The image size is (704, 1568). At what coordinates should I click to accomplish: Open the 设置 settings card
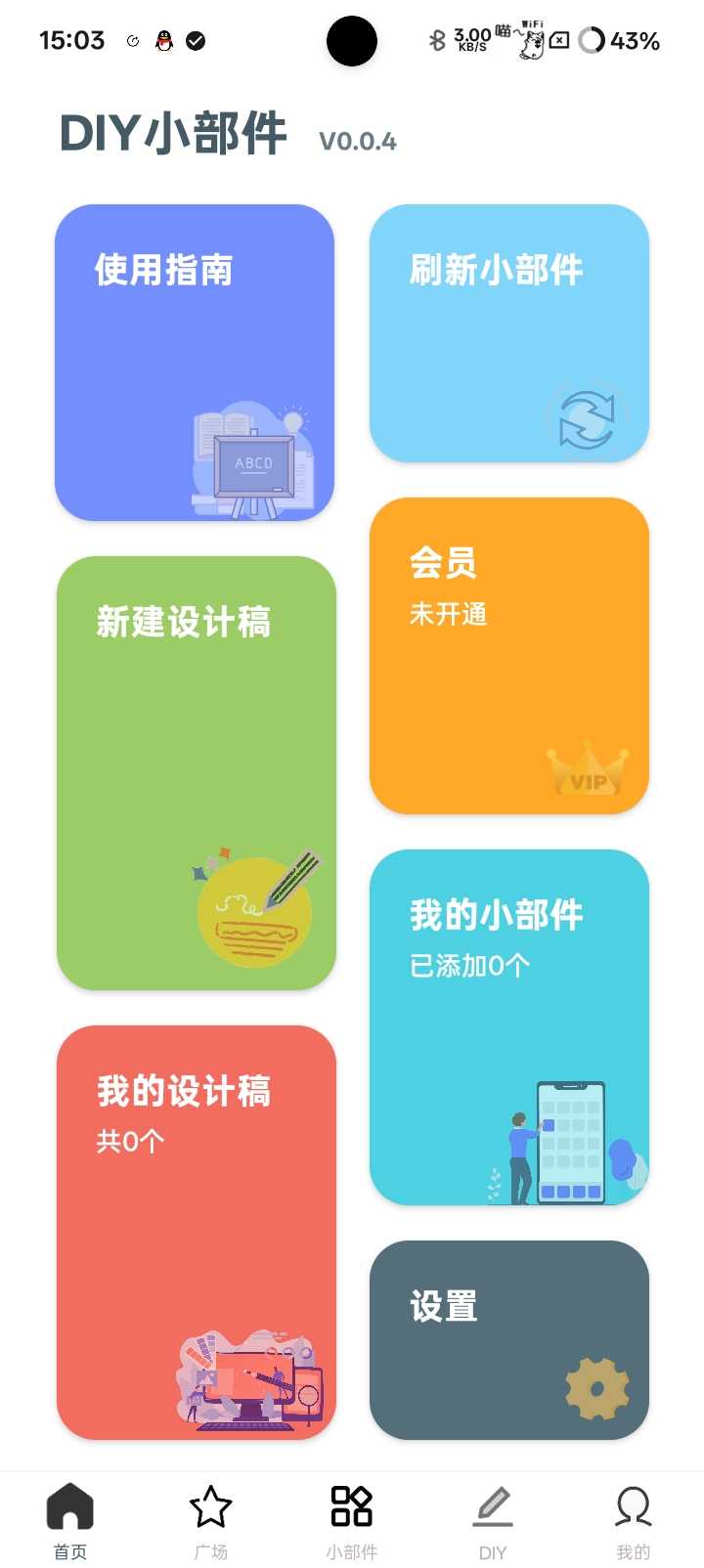coord(508,1340)
